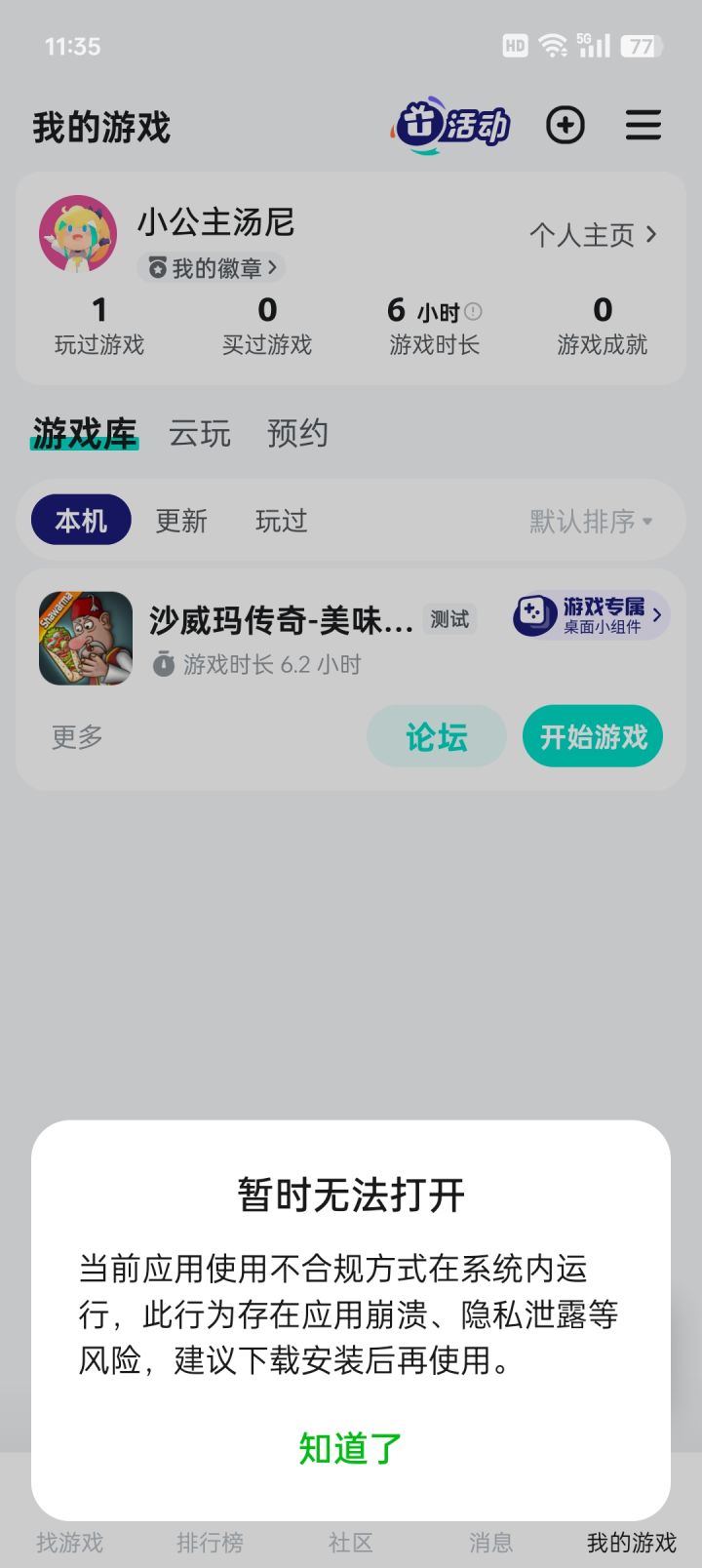
Task: Switch to the 云玩 tab
Action: pos(198,433)
